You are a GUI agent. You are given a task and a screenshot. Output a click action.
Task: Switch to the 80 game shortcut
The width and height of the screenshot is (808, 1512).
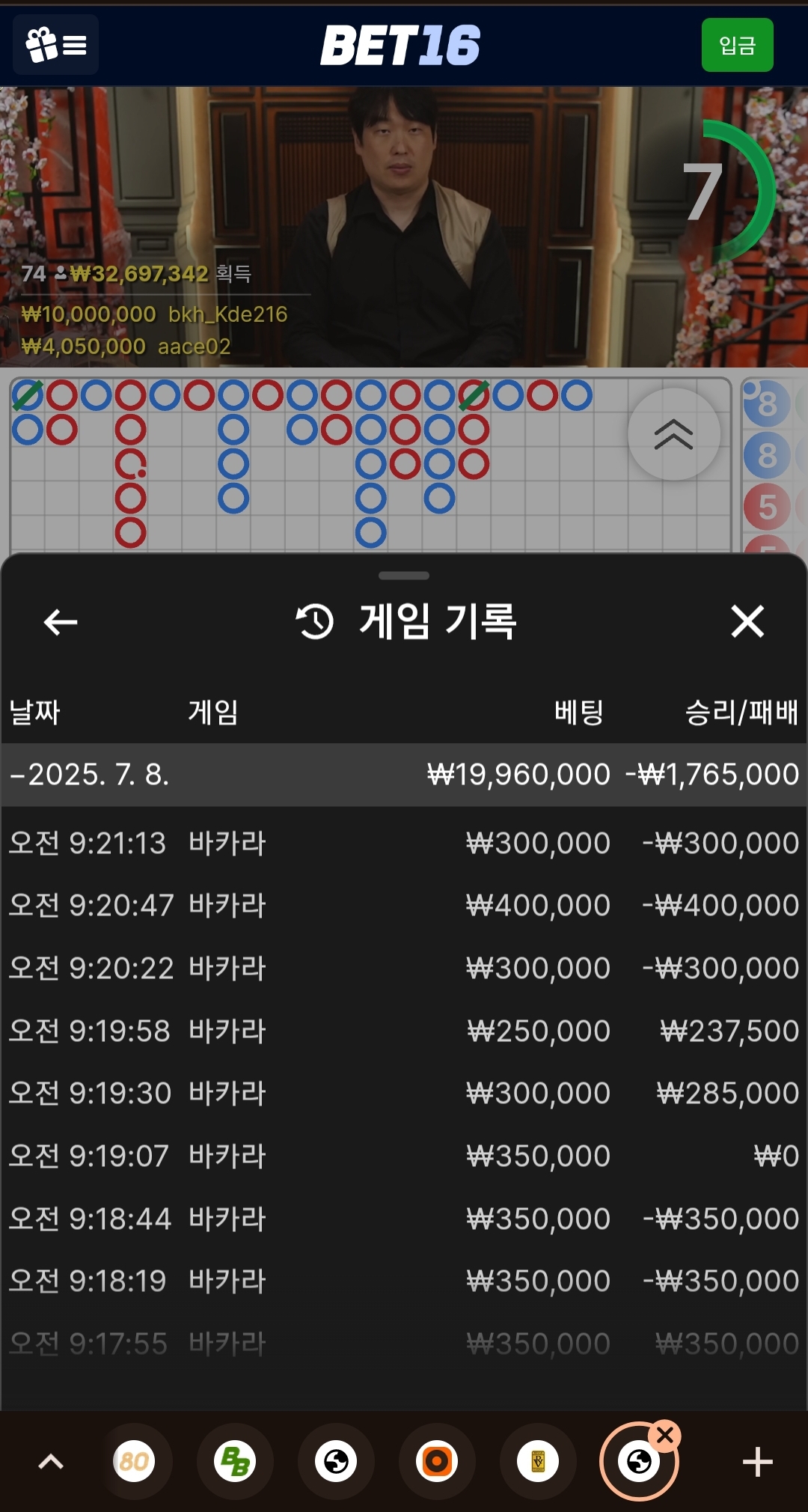(x=135, y=1462)
